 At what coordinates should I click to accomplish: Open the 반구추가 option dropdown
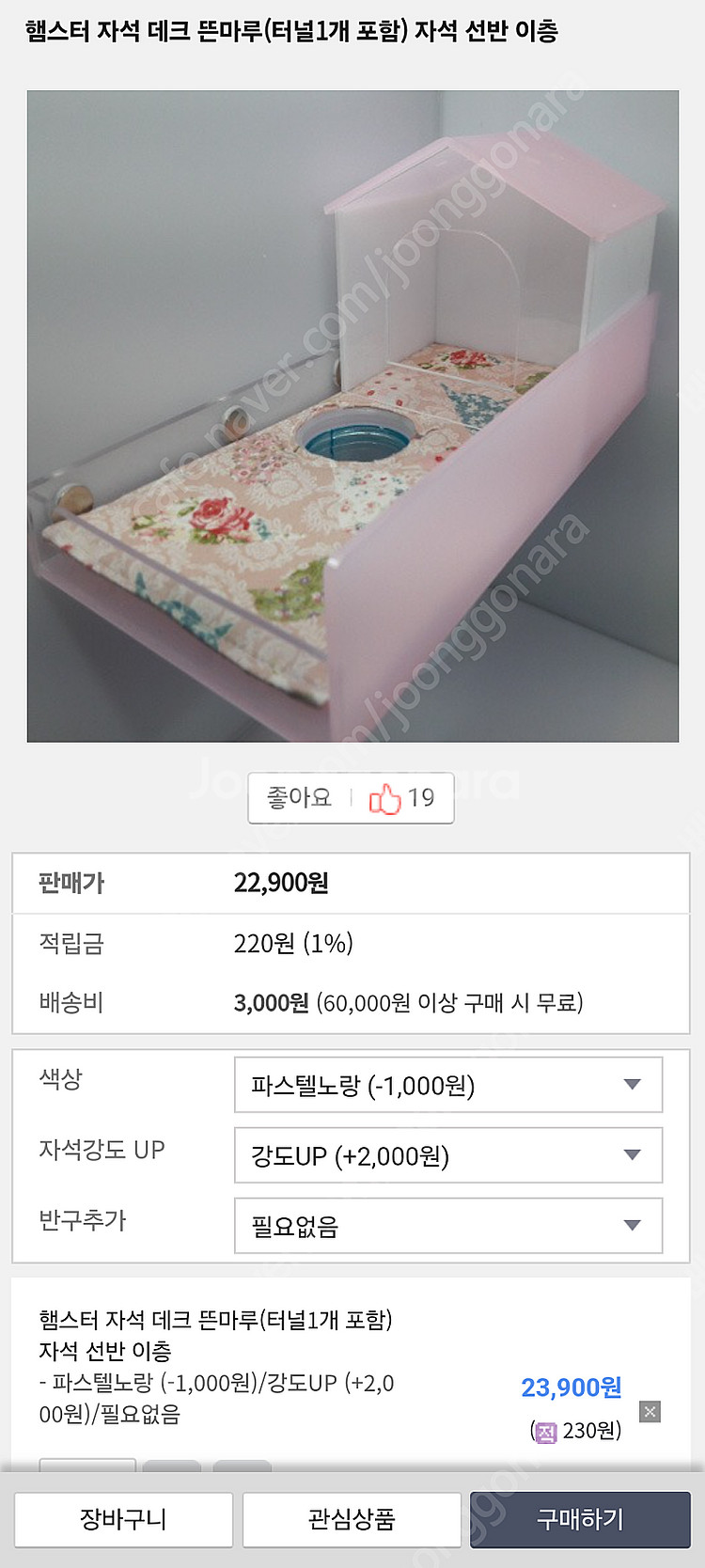[x=447, y=1226]
